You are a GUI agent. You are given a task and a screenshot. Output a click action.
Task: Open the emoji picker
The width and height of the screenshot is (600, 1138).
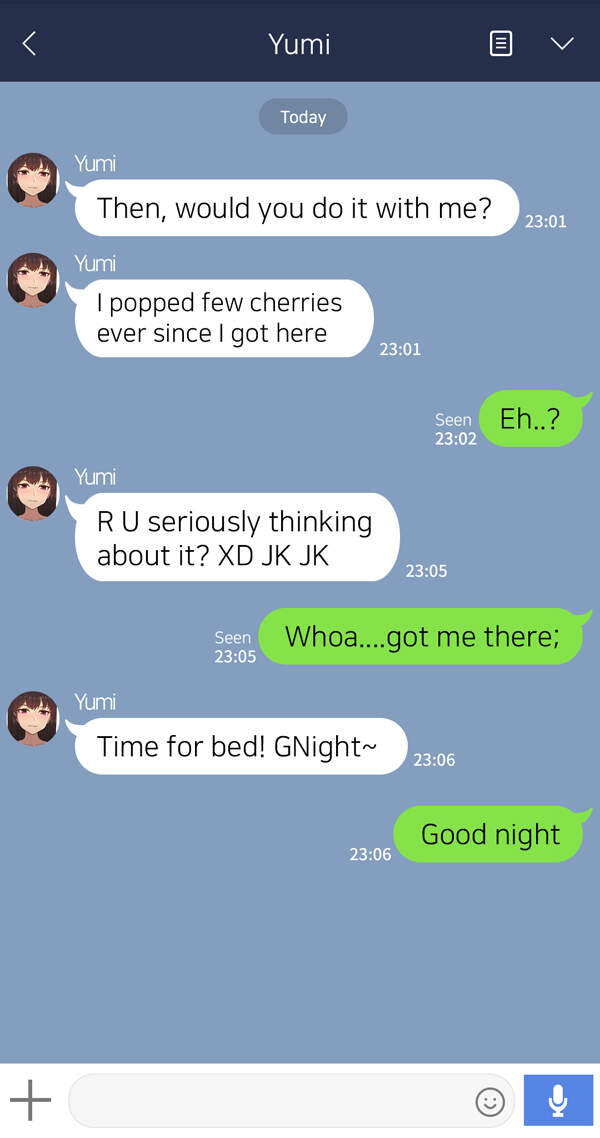pos(490,1102)
